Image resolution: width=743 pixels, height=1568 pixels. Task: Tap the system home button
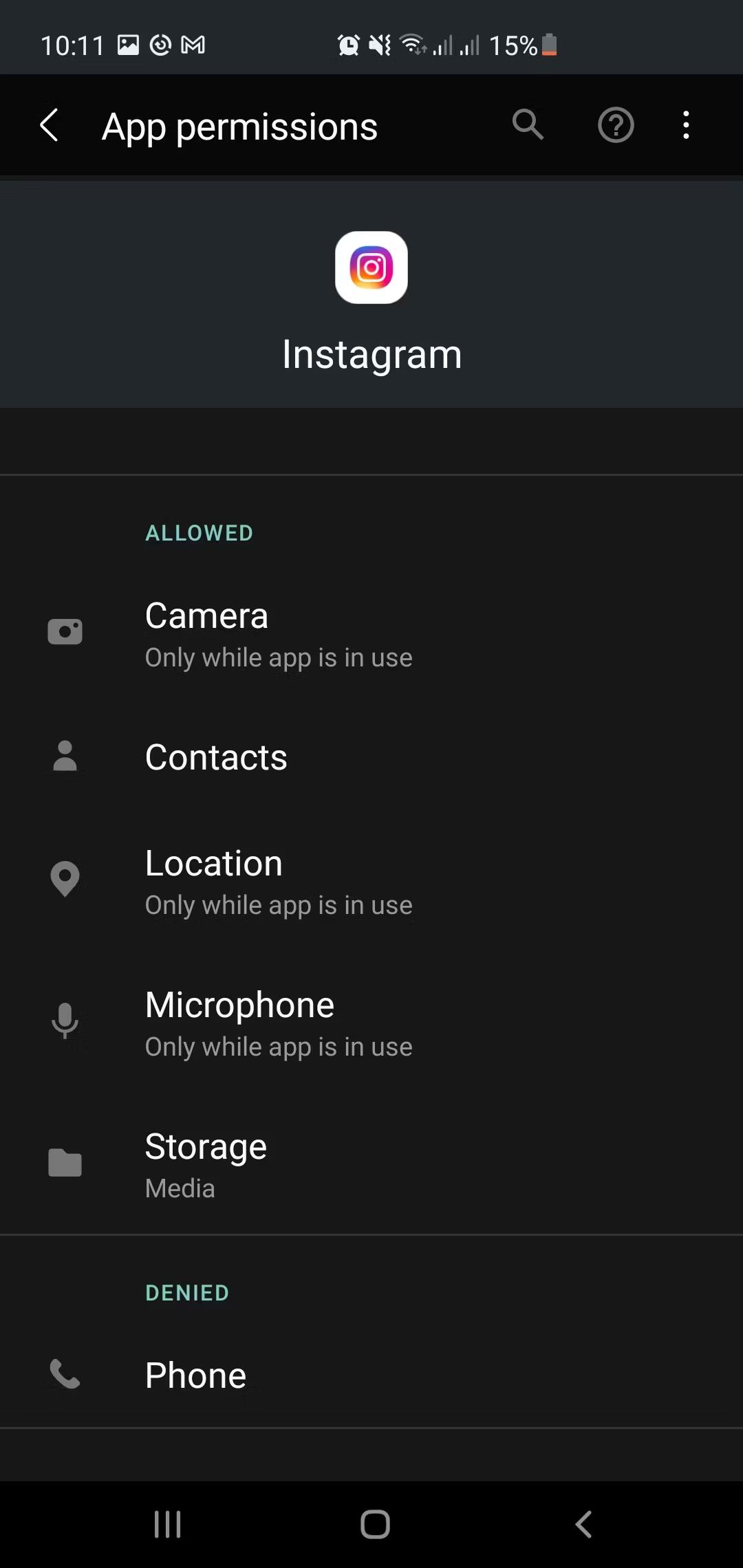pyautogui.click(x=375, y=1524)
